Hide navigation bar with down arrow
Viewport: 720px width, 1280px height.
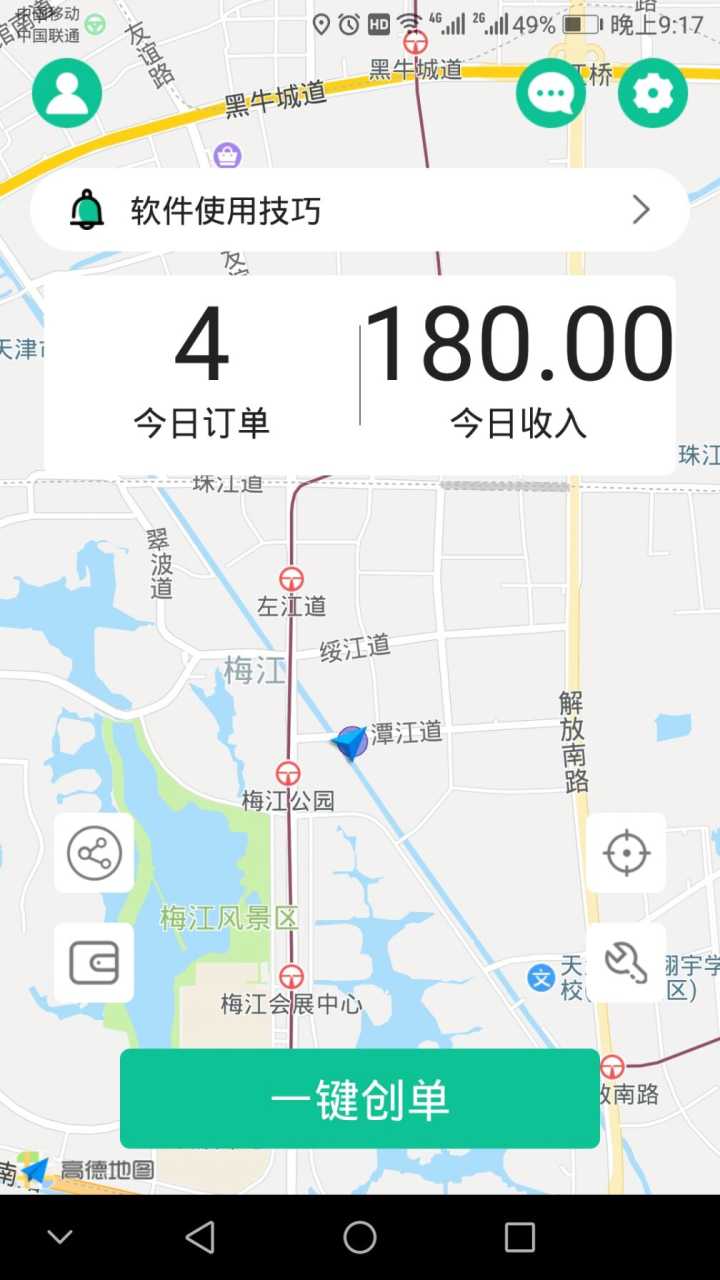[x=60, y=1237]
